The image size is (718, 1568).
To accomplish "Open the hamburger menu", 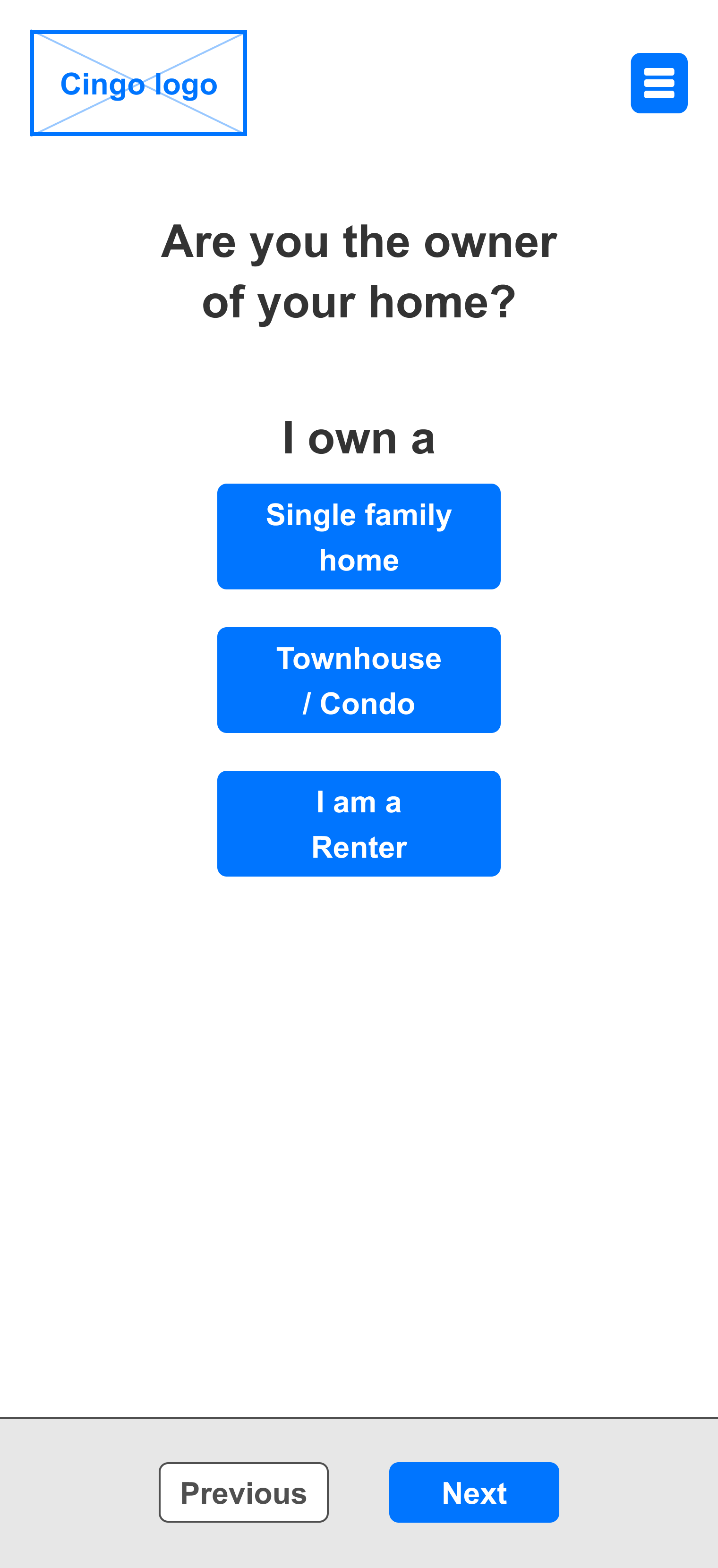I will (659, 83).
